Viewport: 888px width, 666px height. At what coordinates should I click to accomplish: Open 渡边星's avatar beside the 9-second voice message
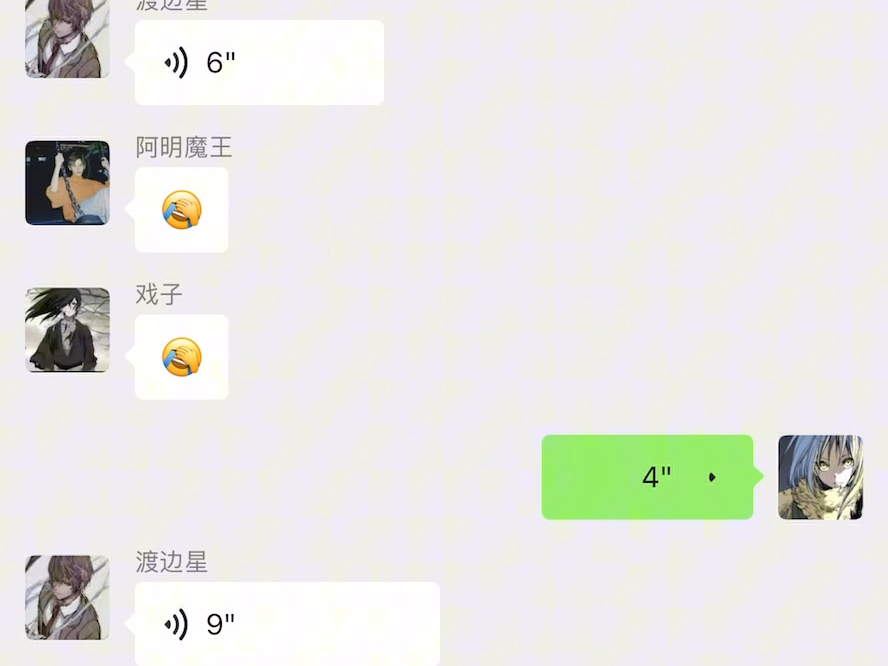pyautogui.click(x=67, y=598)
